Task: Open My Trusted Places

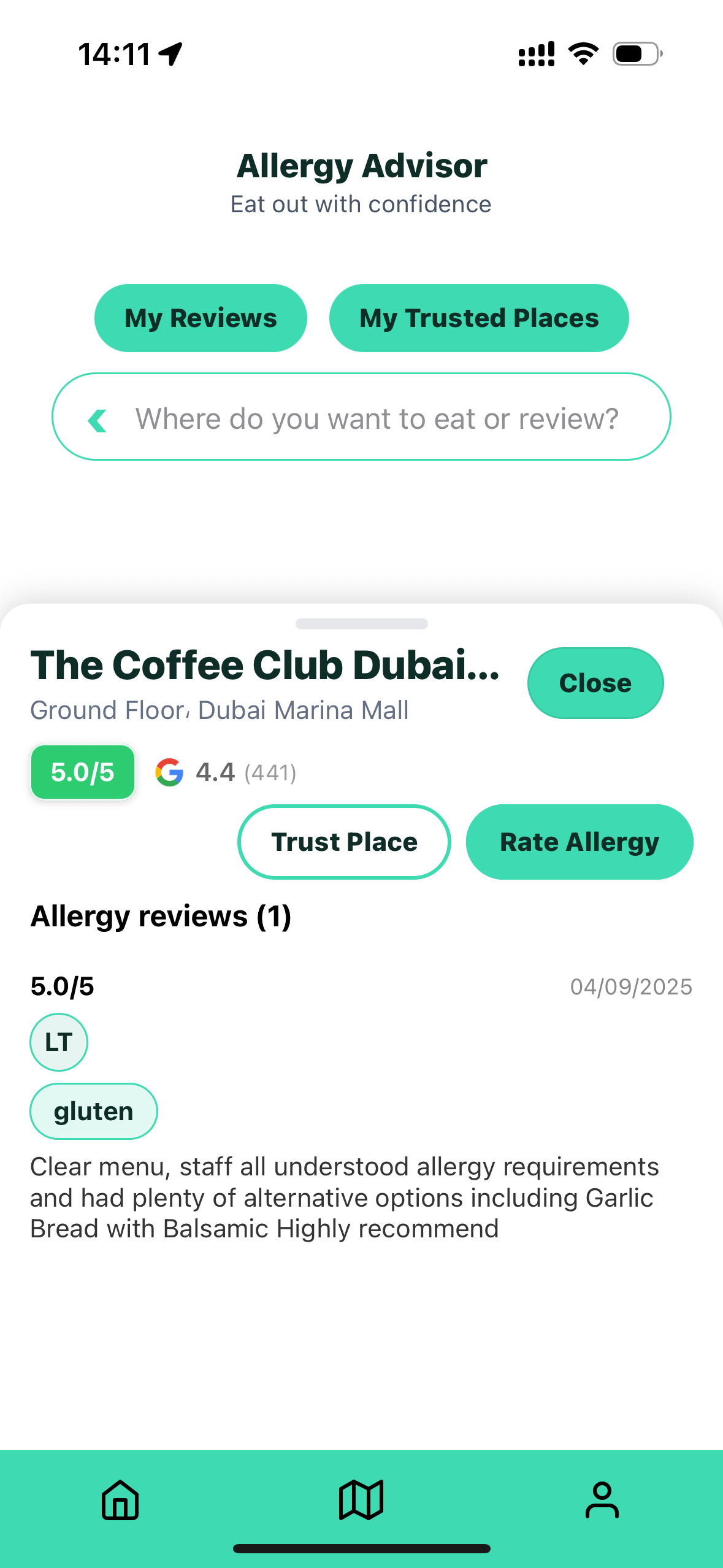Action: pyautogui.click(x=478, y=318)
